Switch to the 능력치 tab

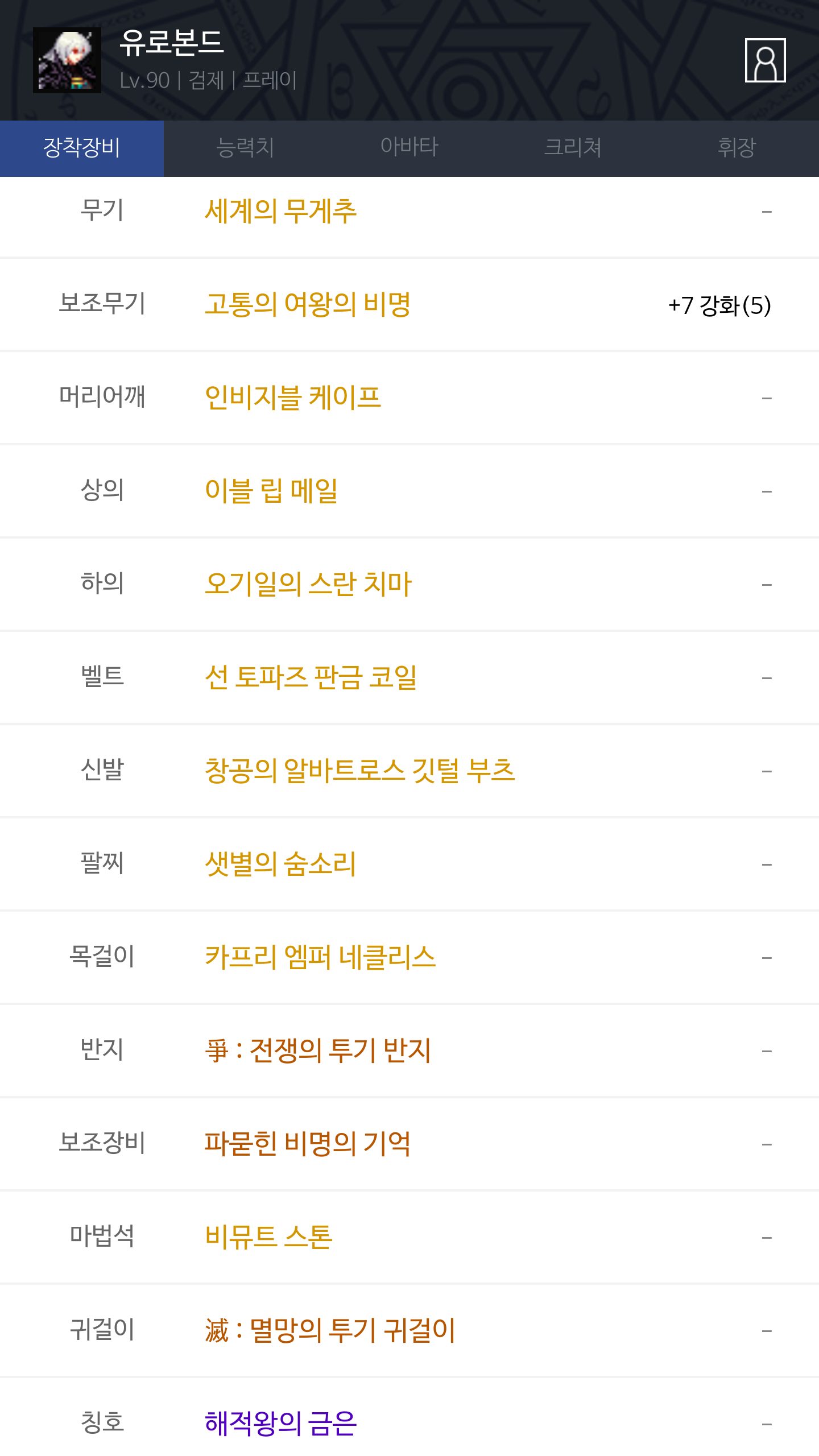[246, 148]
